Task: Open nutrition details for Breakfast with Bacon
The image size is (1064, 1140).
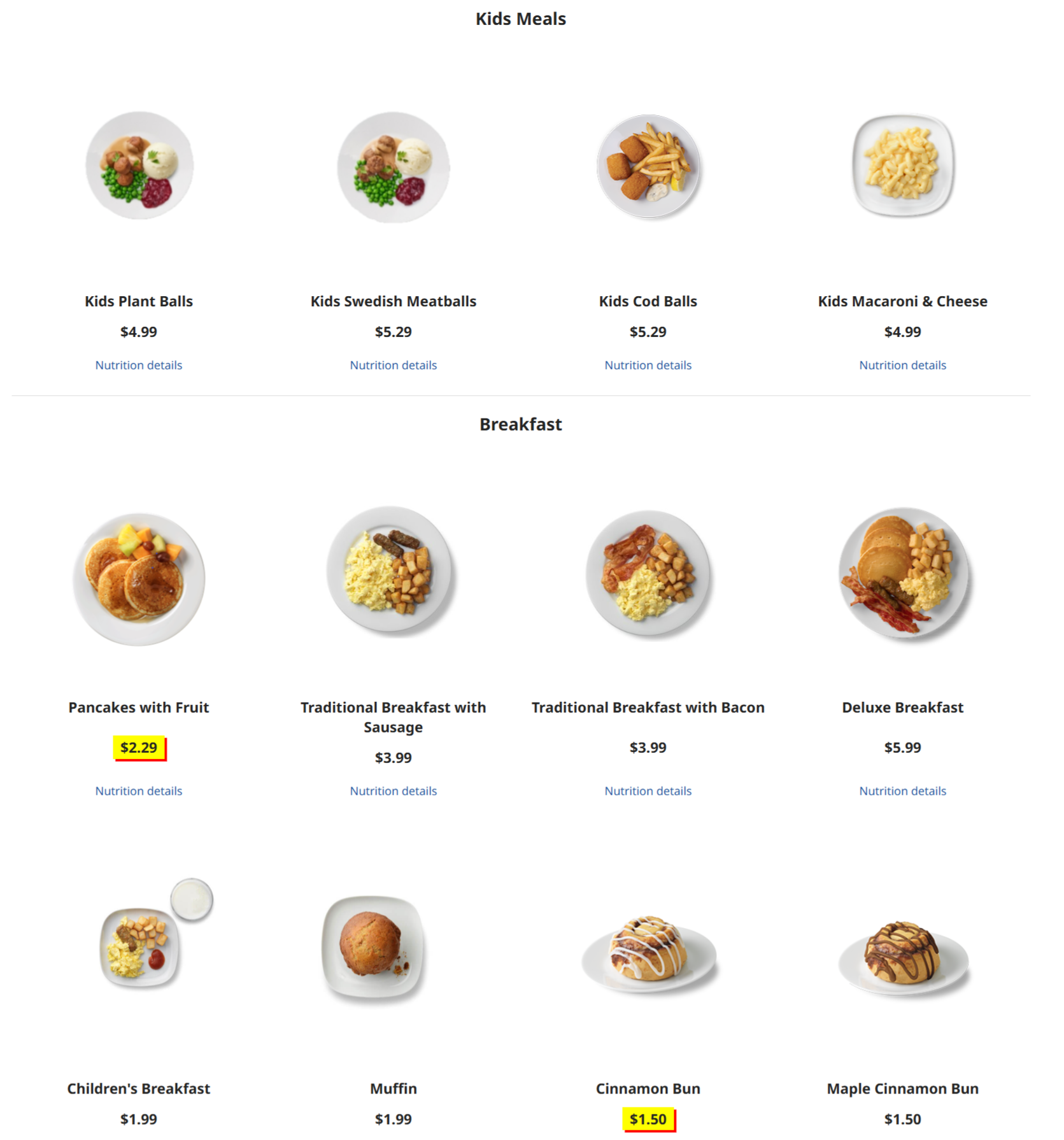Action: pyautogui.click(x=648, y=790)
